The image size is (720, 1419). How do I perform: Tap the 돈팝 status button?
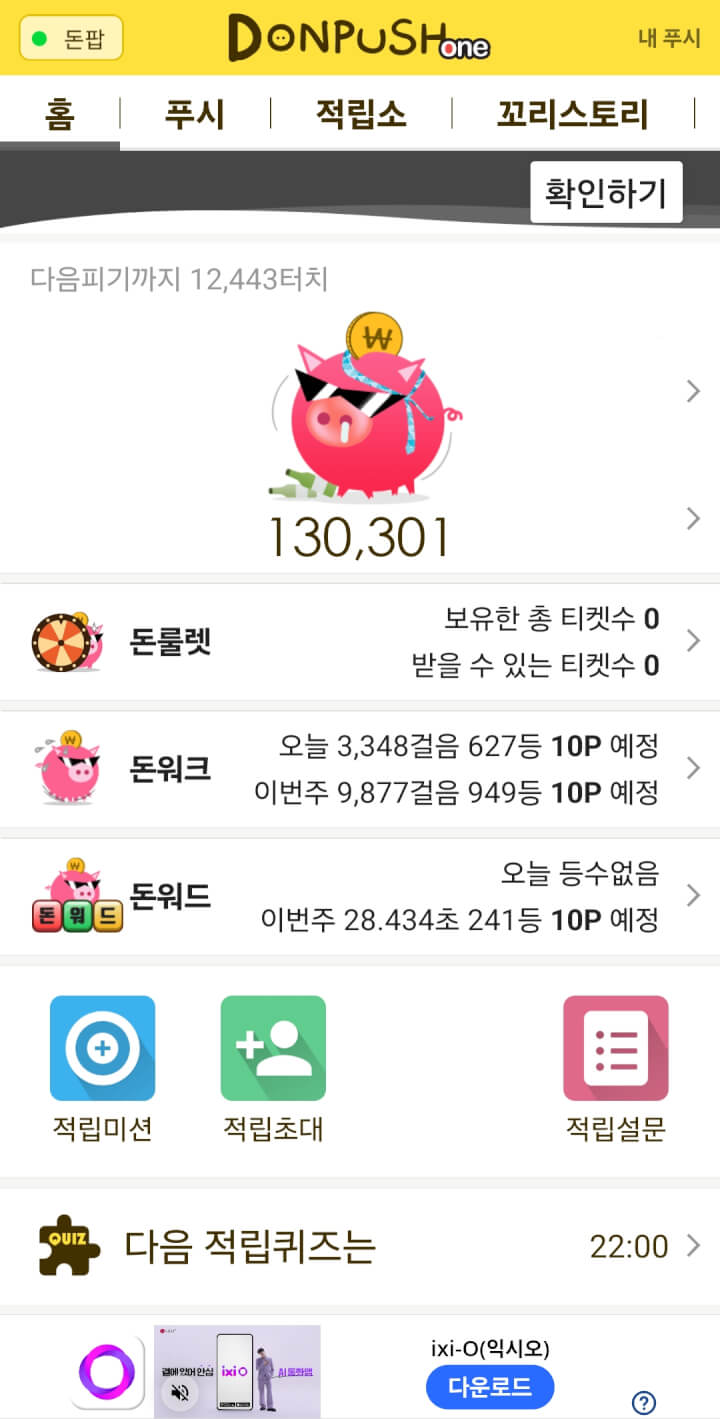71,39
